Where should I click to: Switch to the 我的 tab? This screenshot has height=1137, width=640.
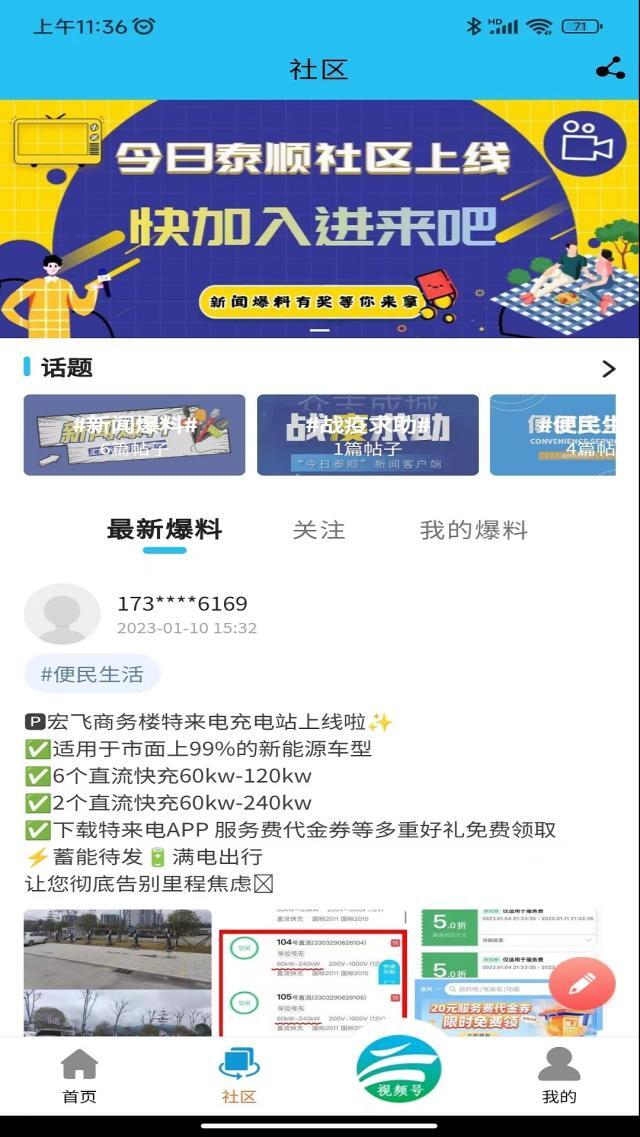pos(559,1075)
